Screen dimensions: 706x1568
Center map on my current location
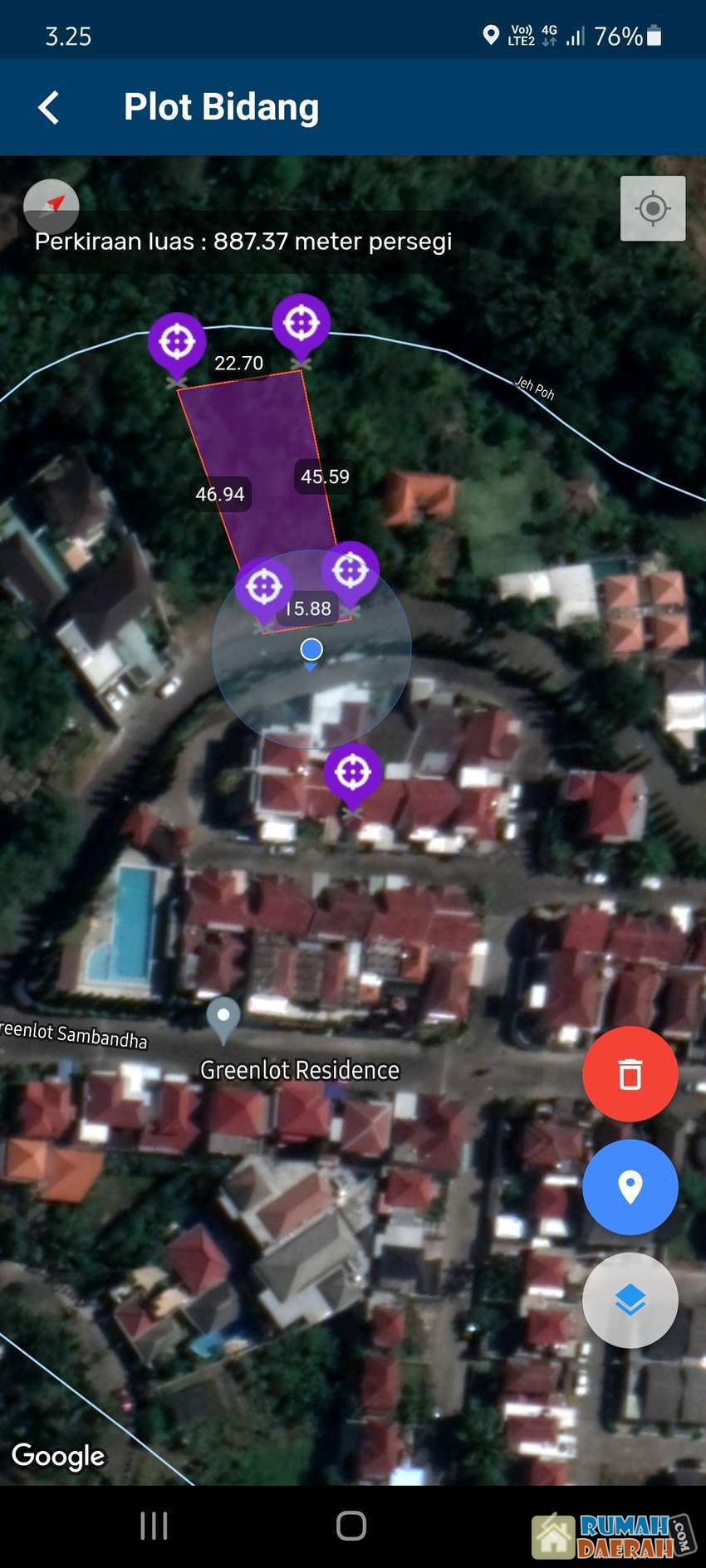tap(653, 208)
